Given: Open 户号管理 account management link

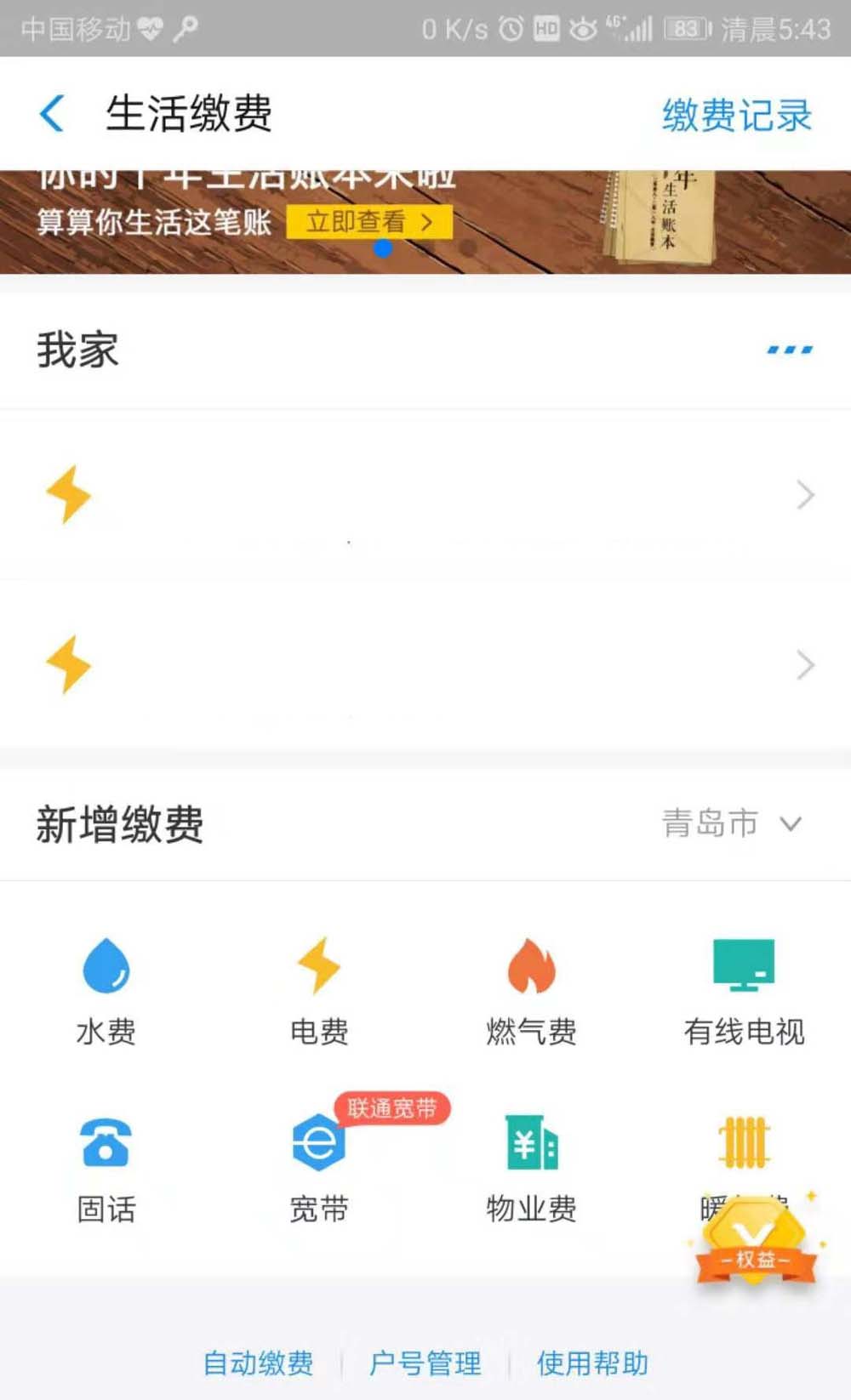Looking at the screenshot, I should [x=425, y=1363].
